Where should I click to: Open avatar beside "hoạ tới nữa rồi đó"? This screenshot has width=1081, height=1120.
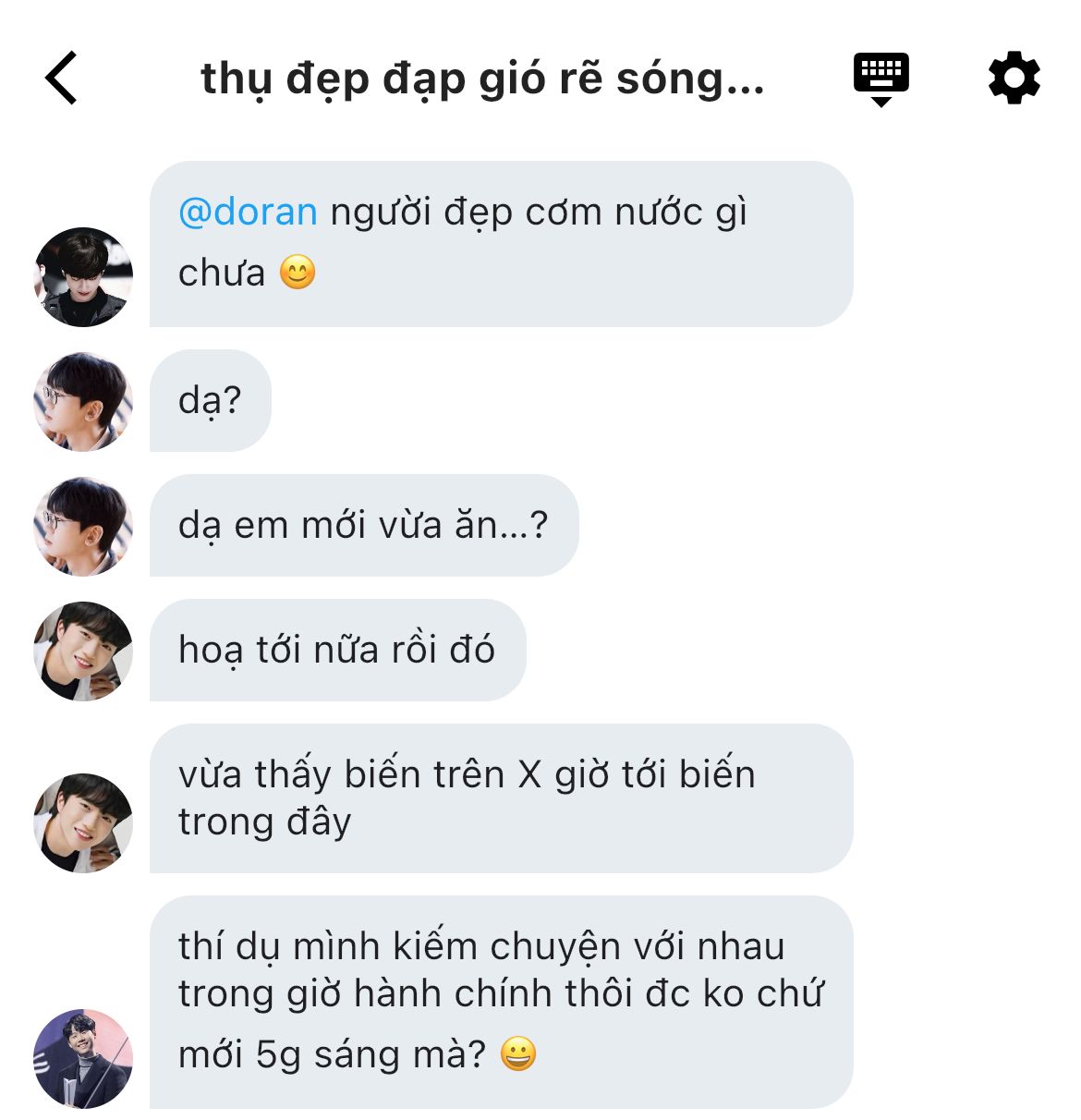pyautogui.click(x=83, y=651)
